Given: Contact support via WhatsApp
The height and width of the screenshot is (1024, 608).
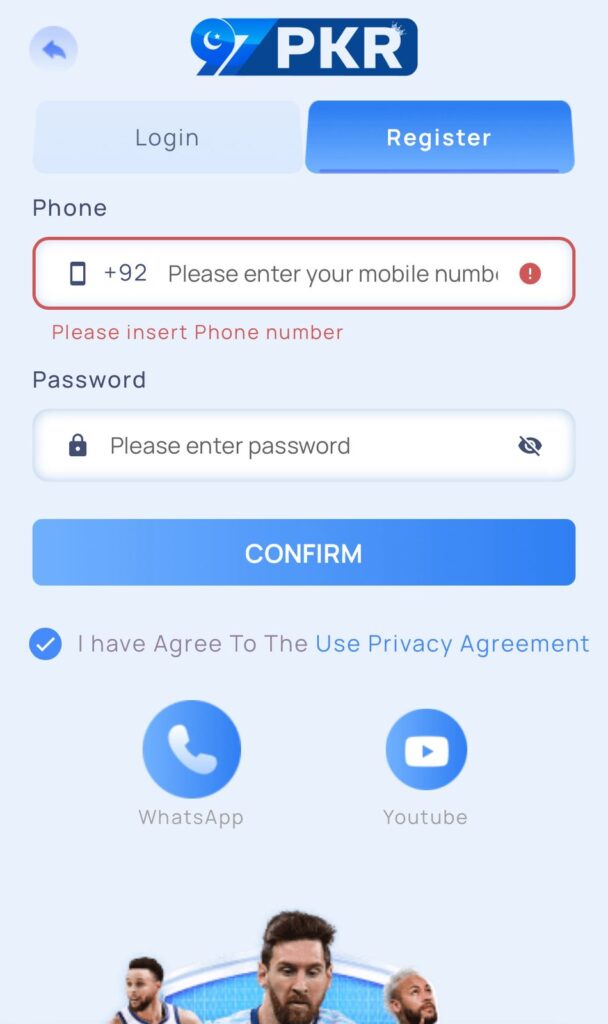Looking at the screenshot, I should coord(191,749).
